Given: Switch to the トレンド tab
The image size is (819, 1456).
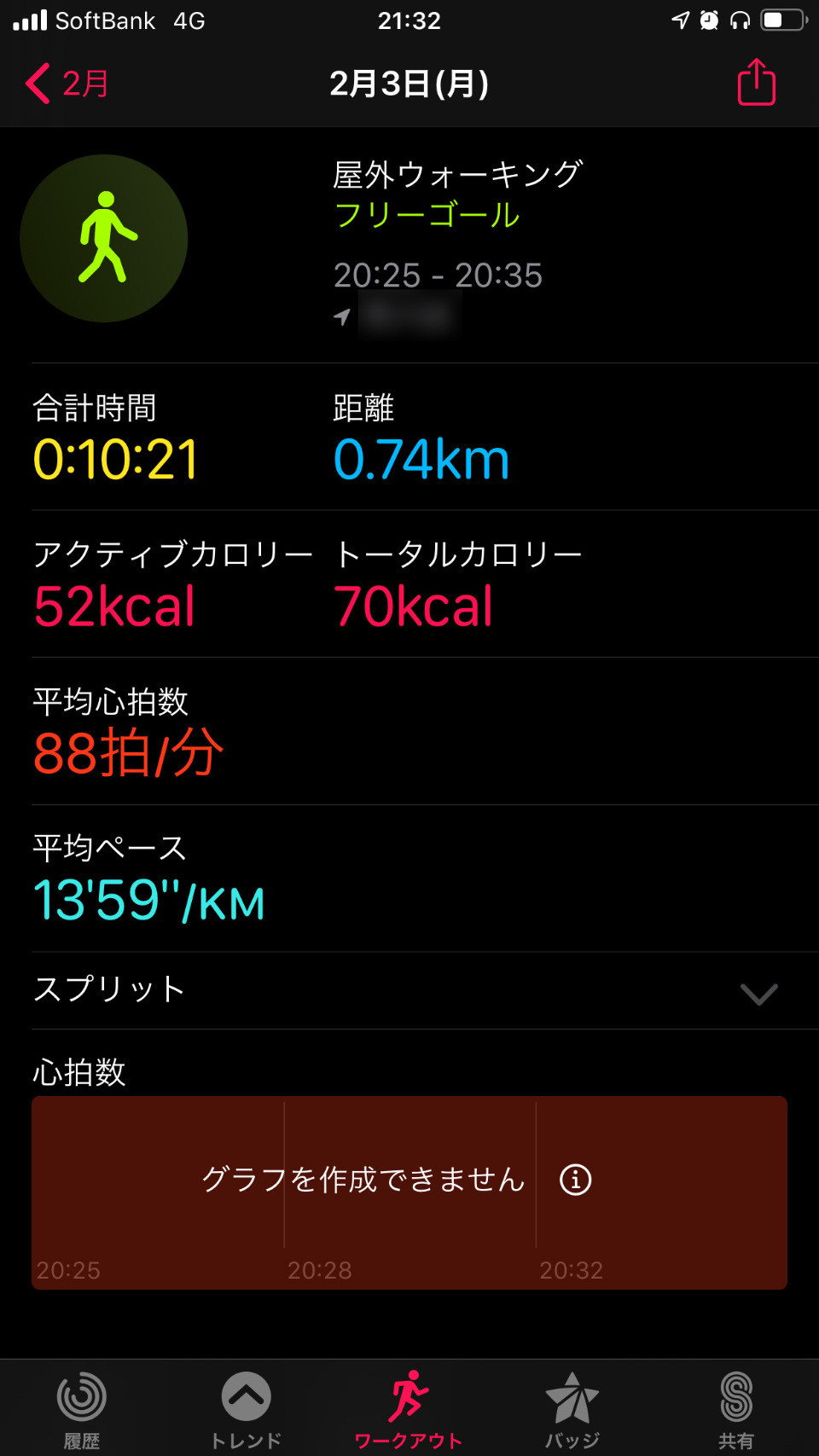Looking at the screenshot, I should coord(246,1410).
